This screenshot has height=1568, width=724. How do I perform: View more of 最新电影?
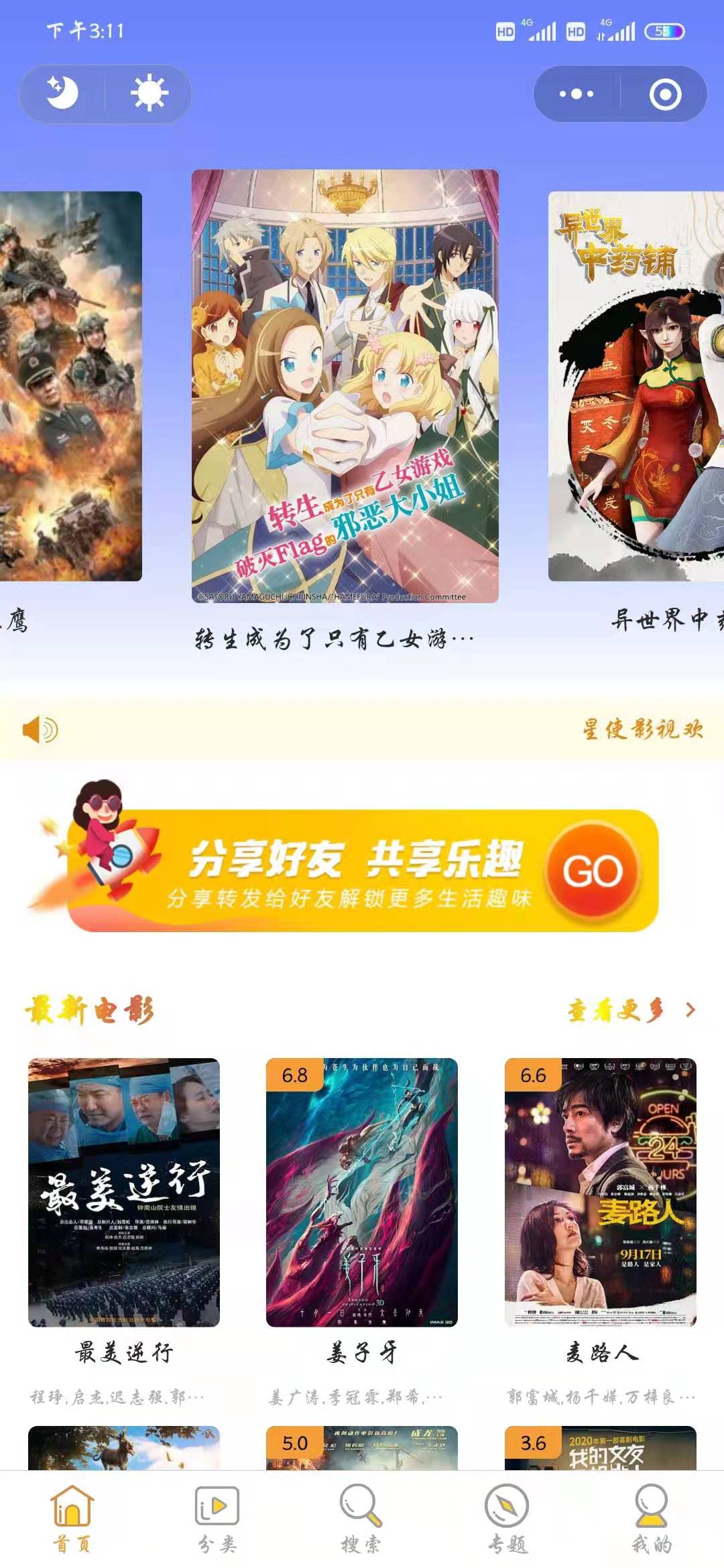coord(631,1010)
